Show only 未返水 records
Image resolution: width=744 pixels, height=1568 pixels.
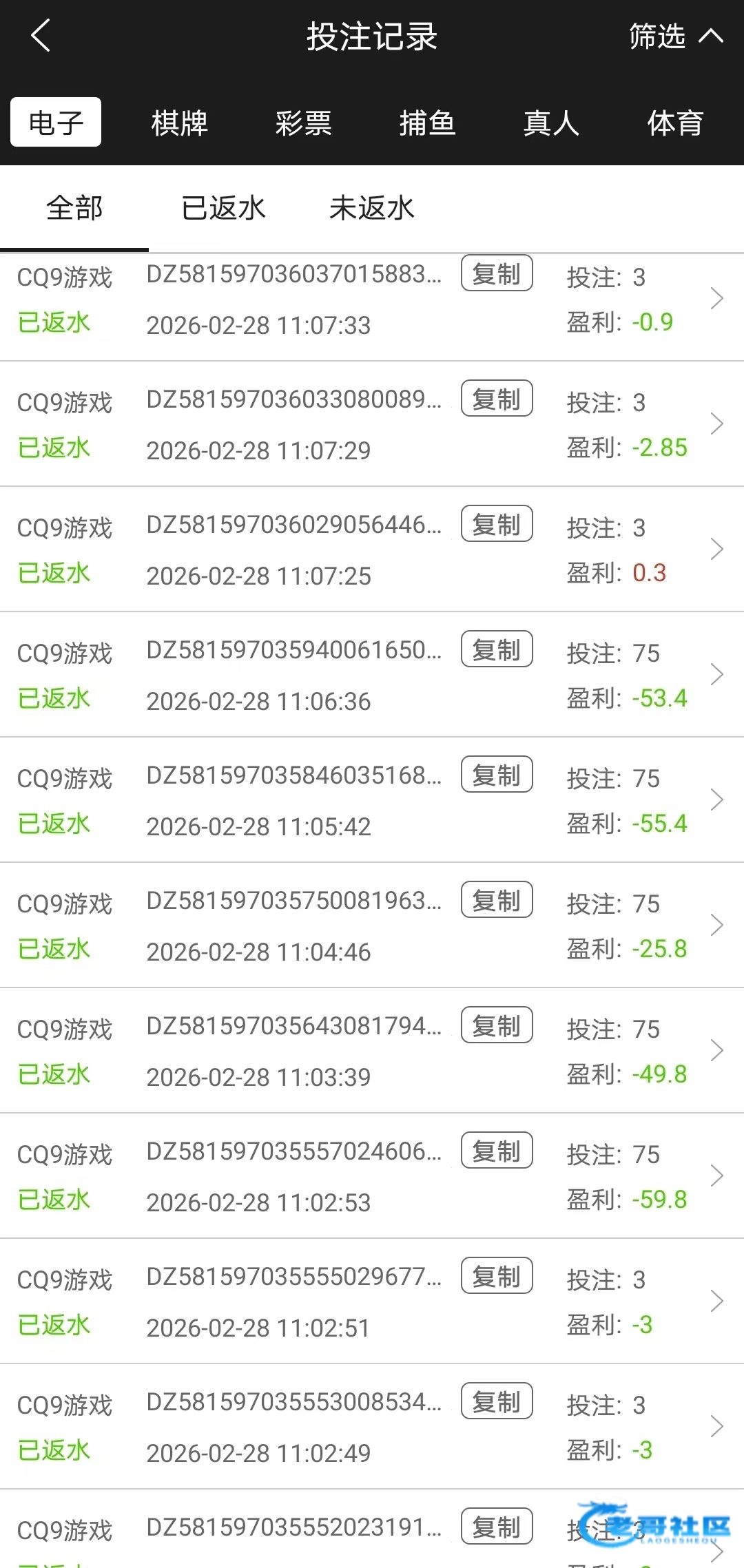click(372, 208)
